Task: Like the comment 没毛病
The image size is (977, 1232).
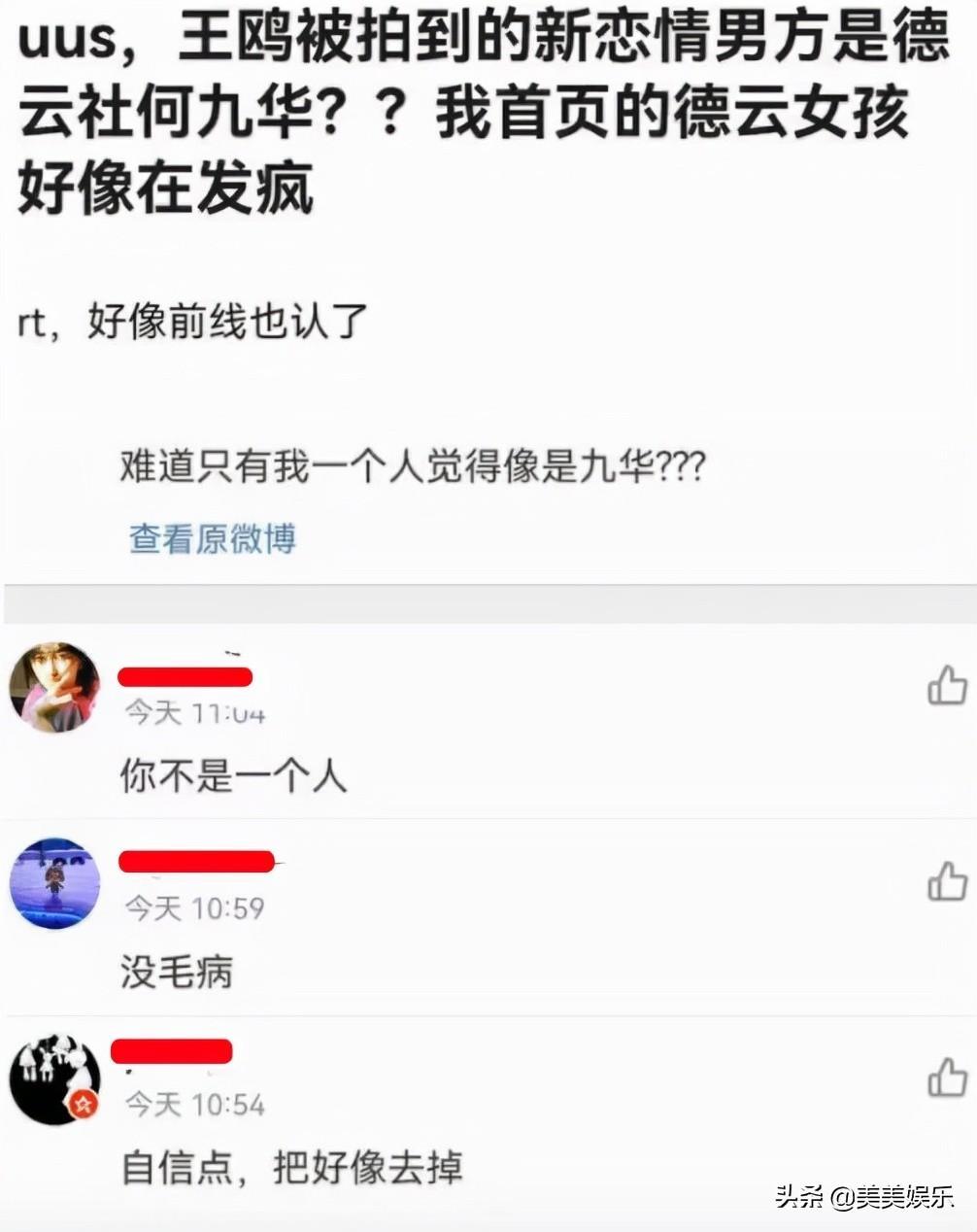Action: (947, 881)
